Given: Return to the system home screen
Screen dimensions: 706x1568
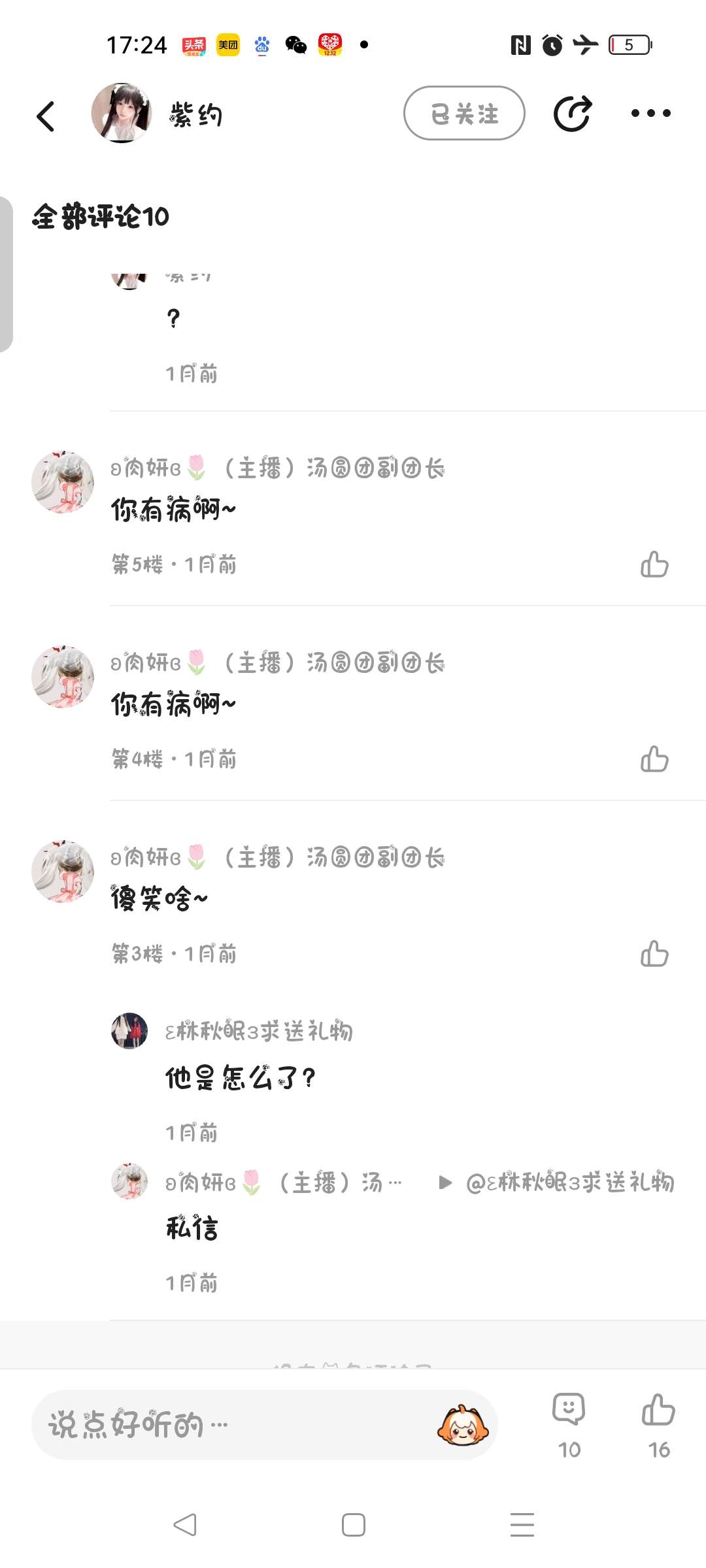Looking at the screenshot, I should pyautogui.click(x=353, y=1525).
